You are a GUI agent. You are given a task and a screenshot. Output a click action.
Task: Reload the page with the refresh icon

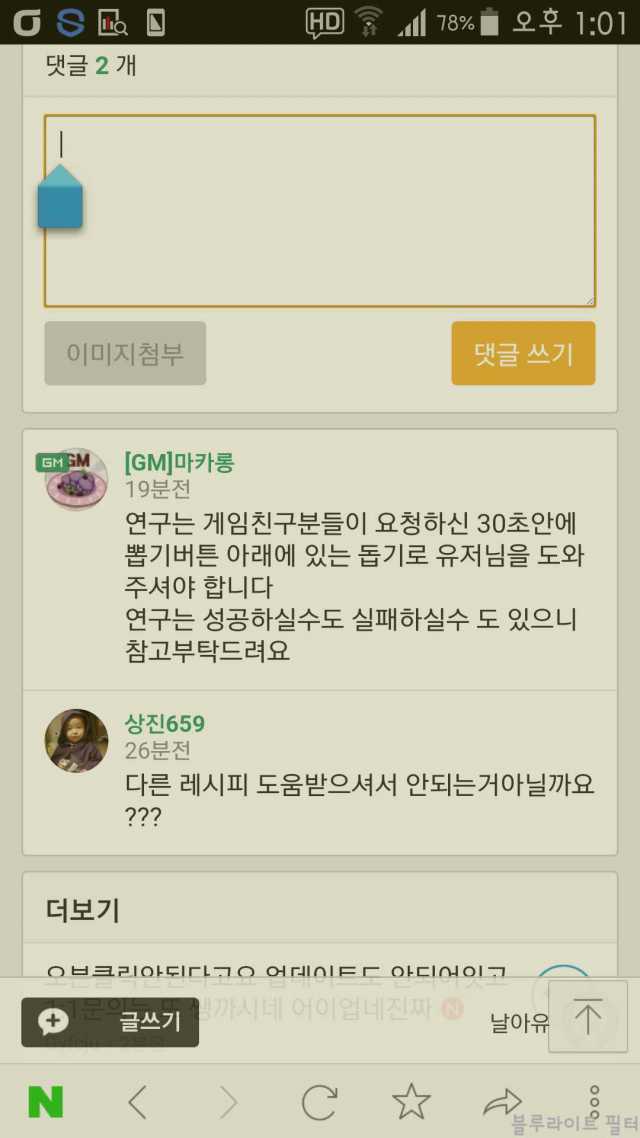pos(319,1102)
